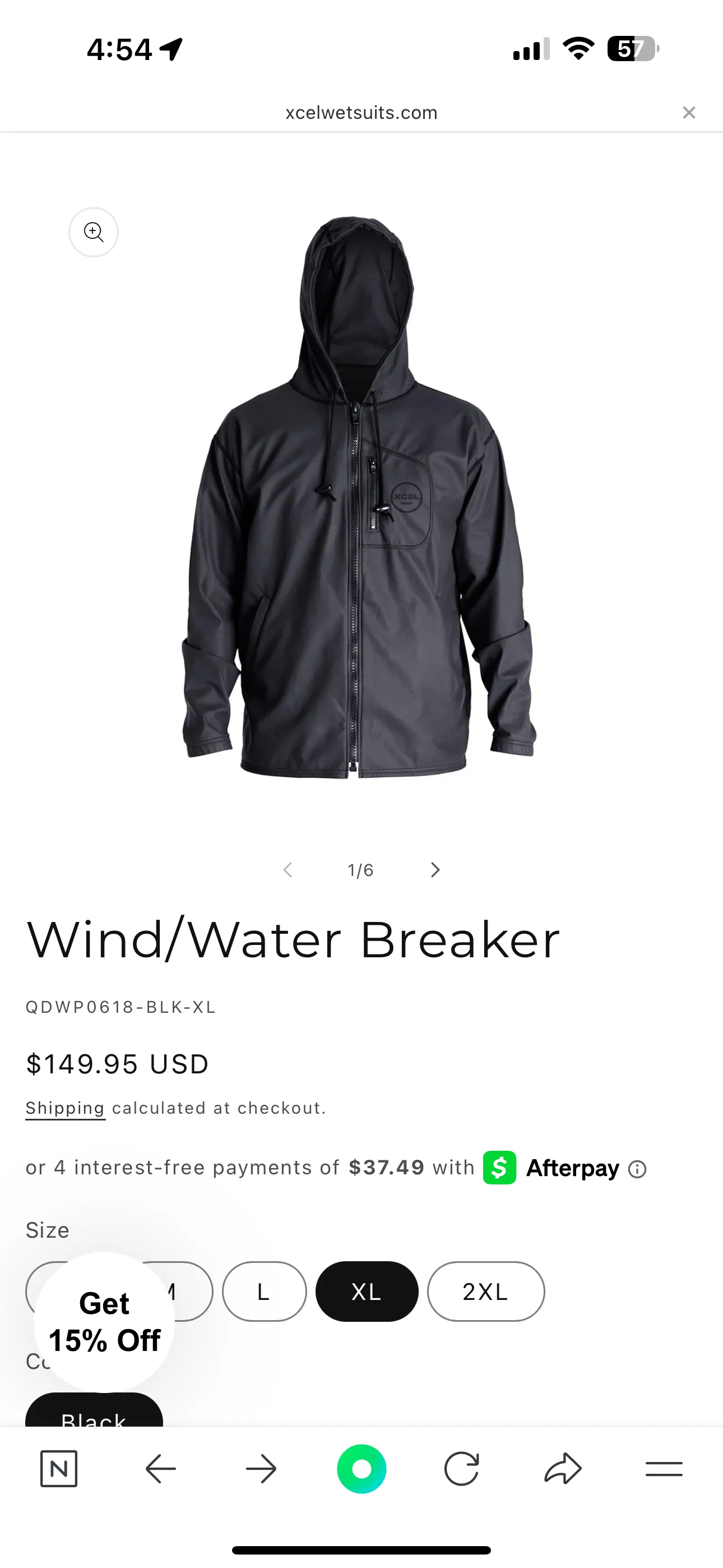Open the Shipping policy link
Viewport: 723px width, 1568px height.
(65, 1108)
